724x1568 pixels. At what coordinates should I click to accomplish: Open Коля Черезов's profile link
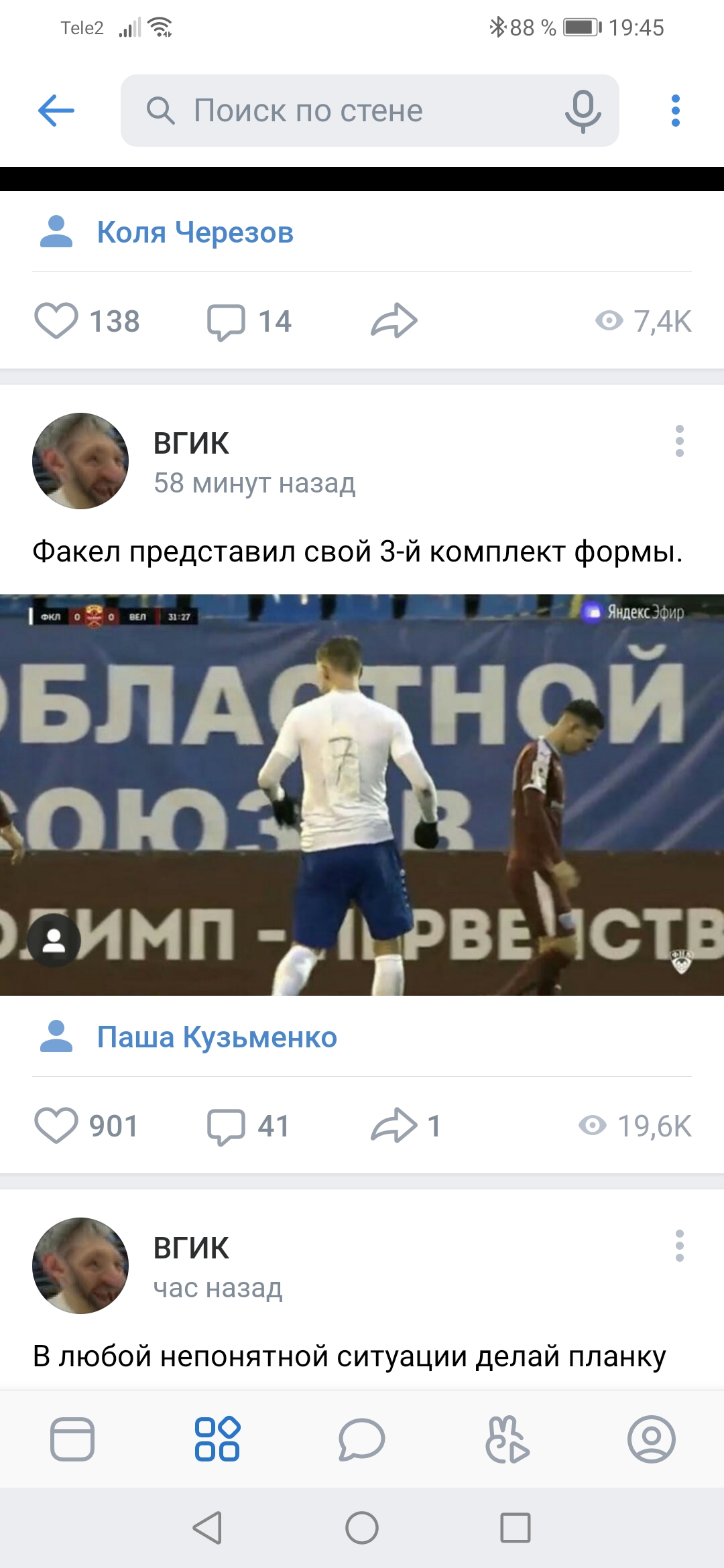click(194, 233)
